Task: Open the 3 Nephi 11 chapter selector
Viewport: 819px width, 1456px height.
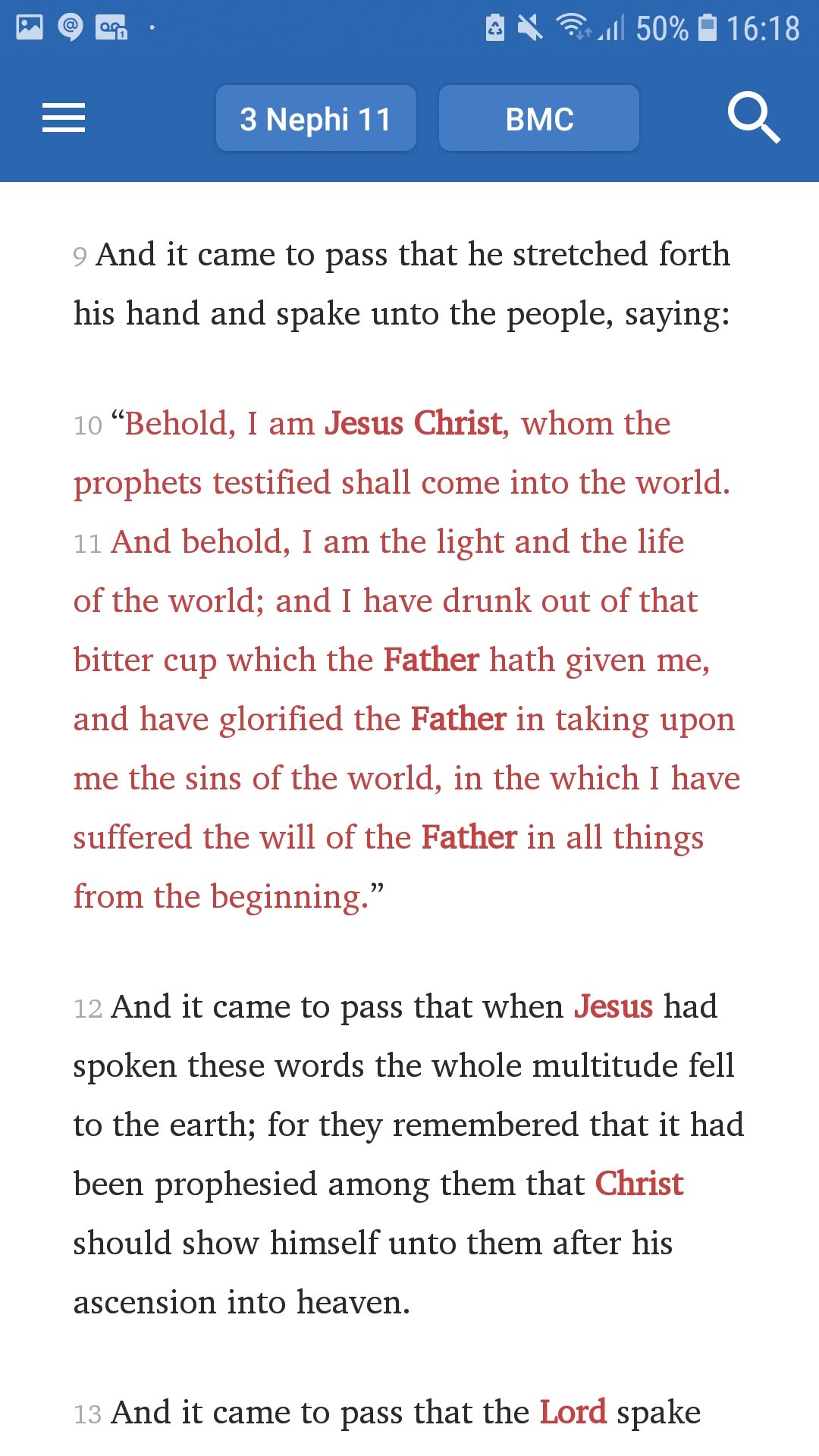Action: tap(315, 118)
